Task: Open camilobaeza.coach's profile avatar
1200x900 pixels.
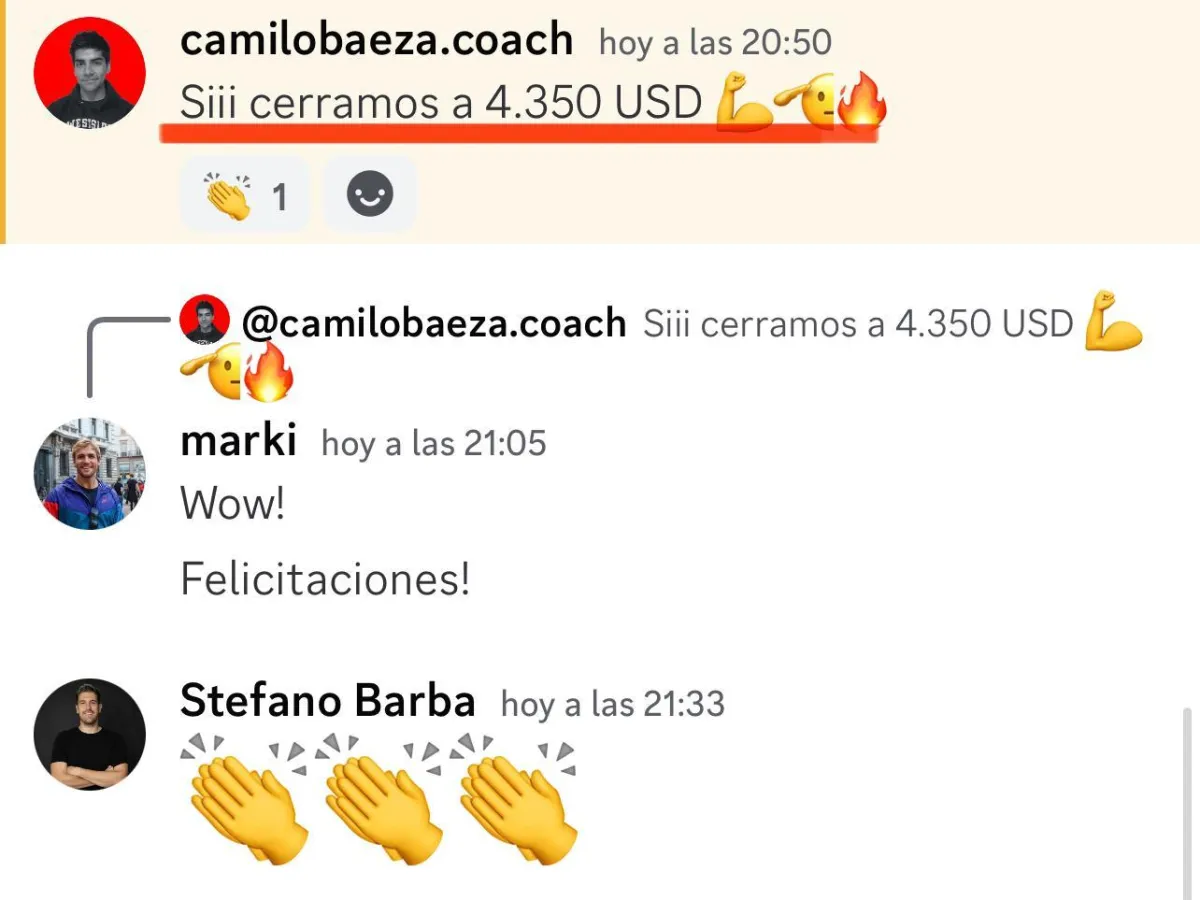Action: click(x=90, y=72)
